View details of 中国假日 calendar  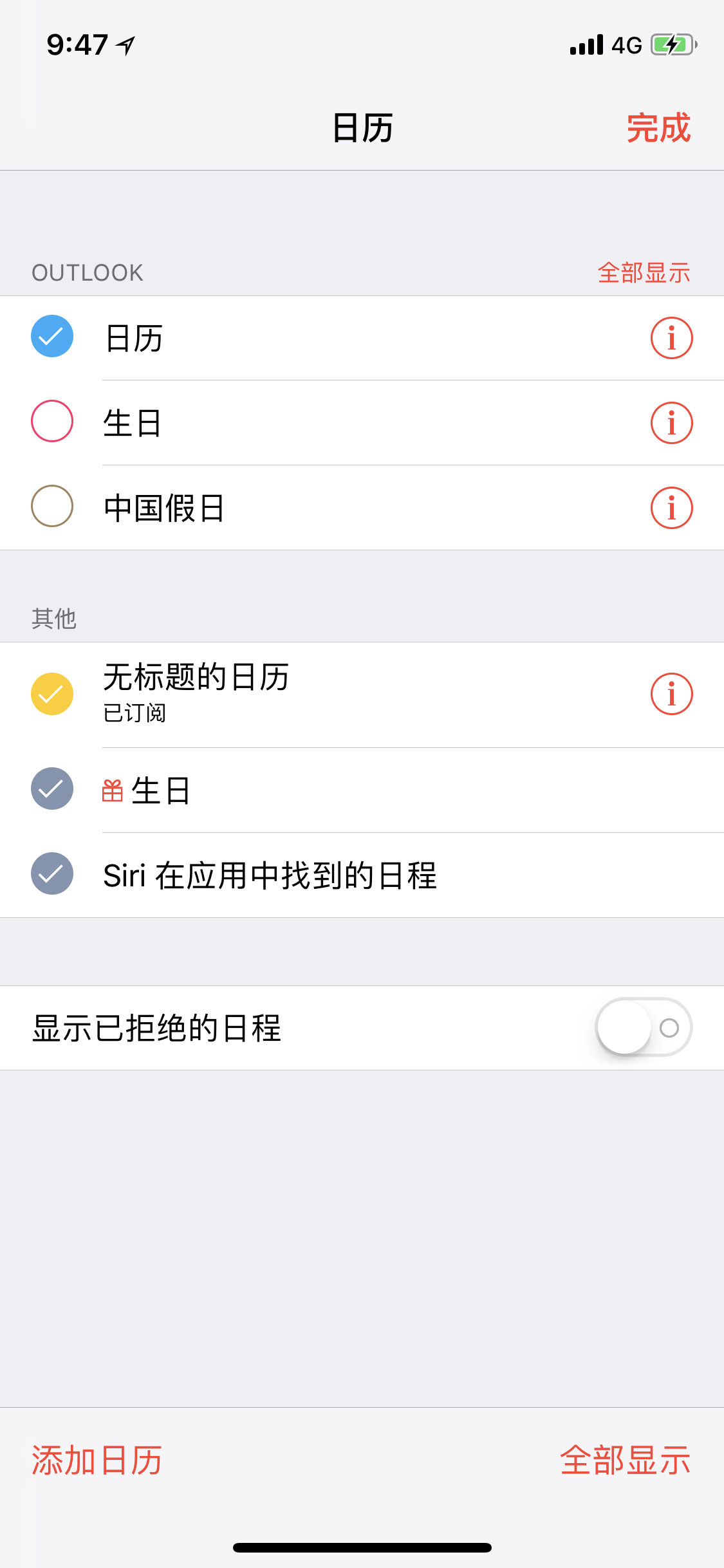click(671, 508)
